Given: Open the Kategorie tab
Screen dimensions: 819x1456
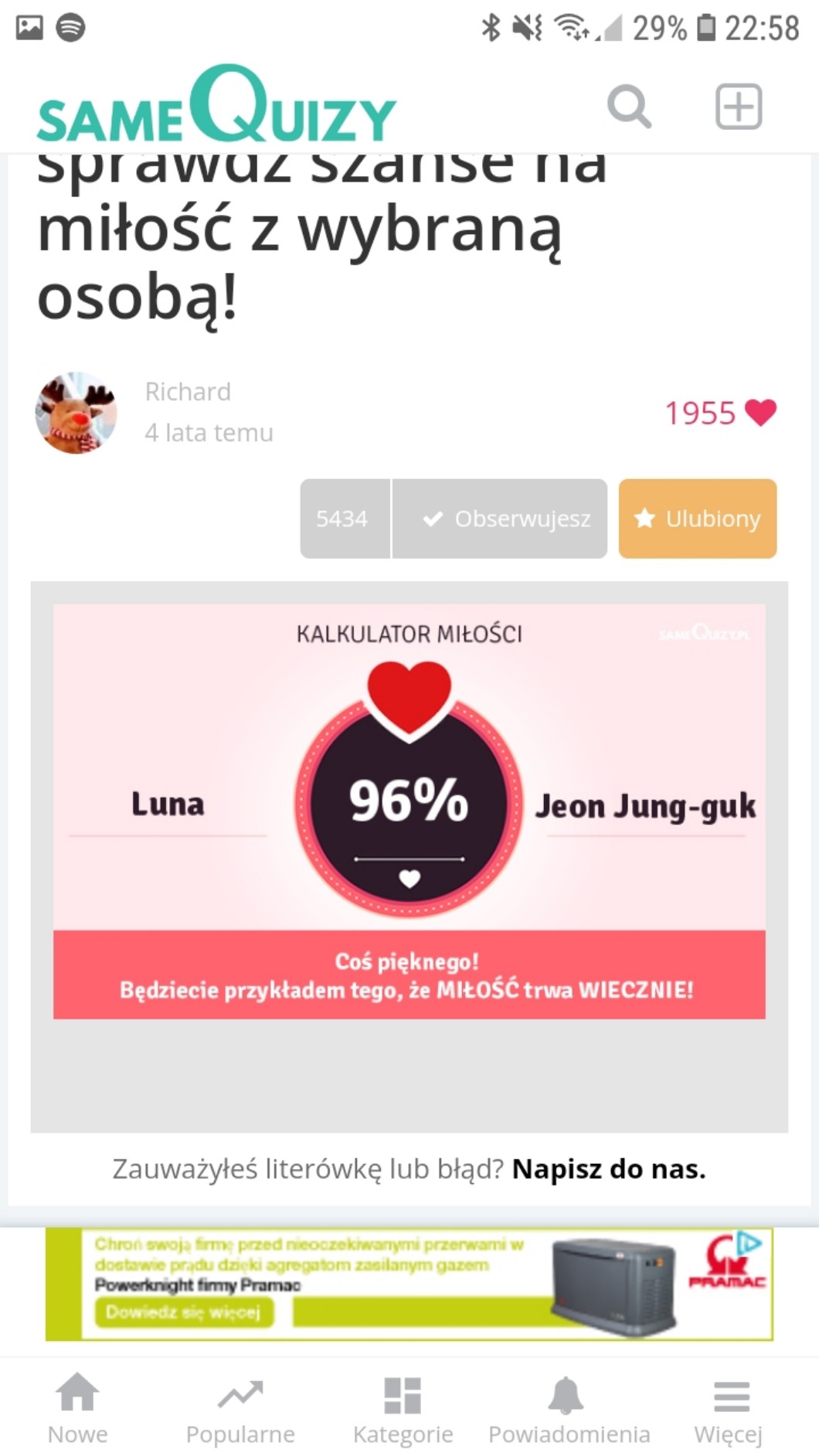Looking at the screenshot, I should click(x=403, y=1410).
